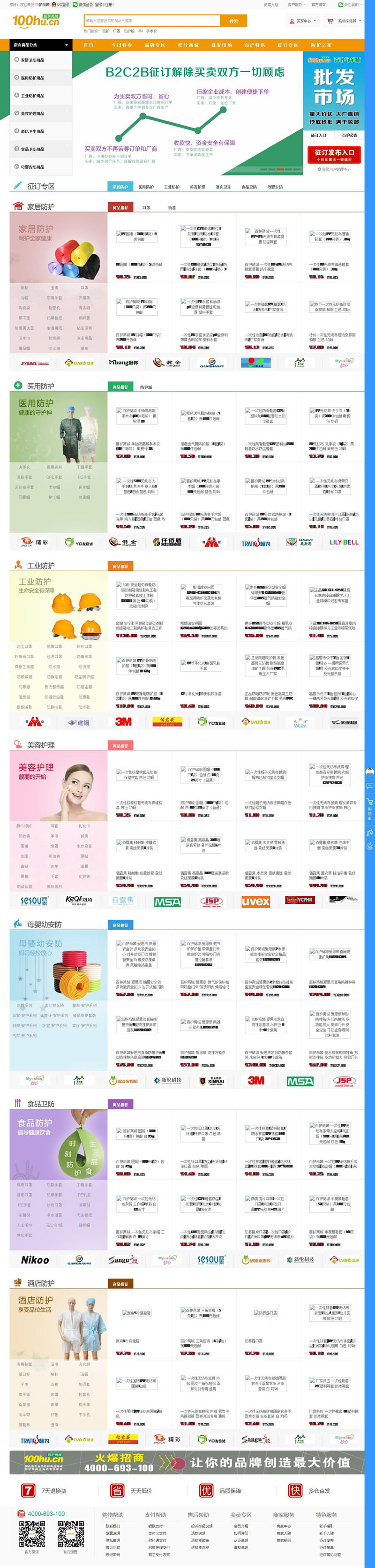Switch to the 百护公告 tab
375x1568 pixels.
(349, 135)
